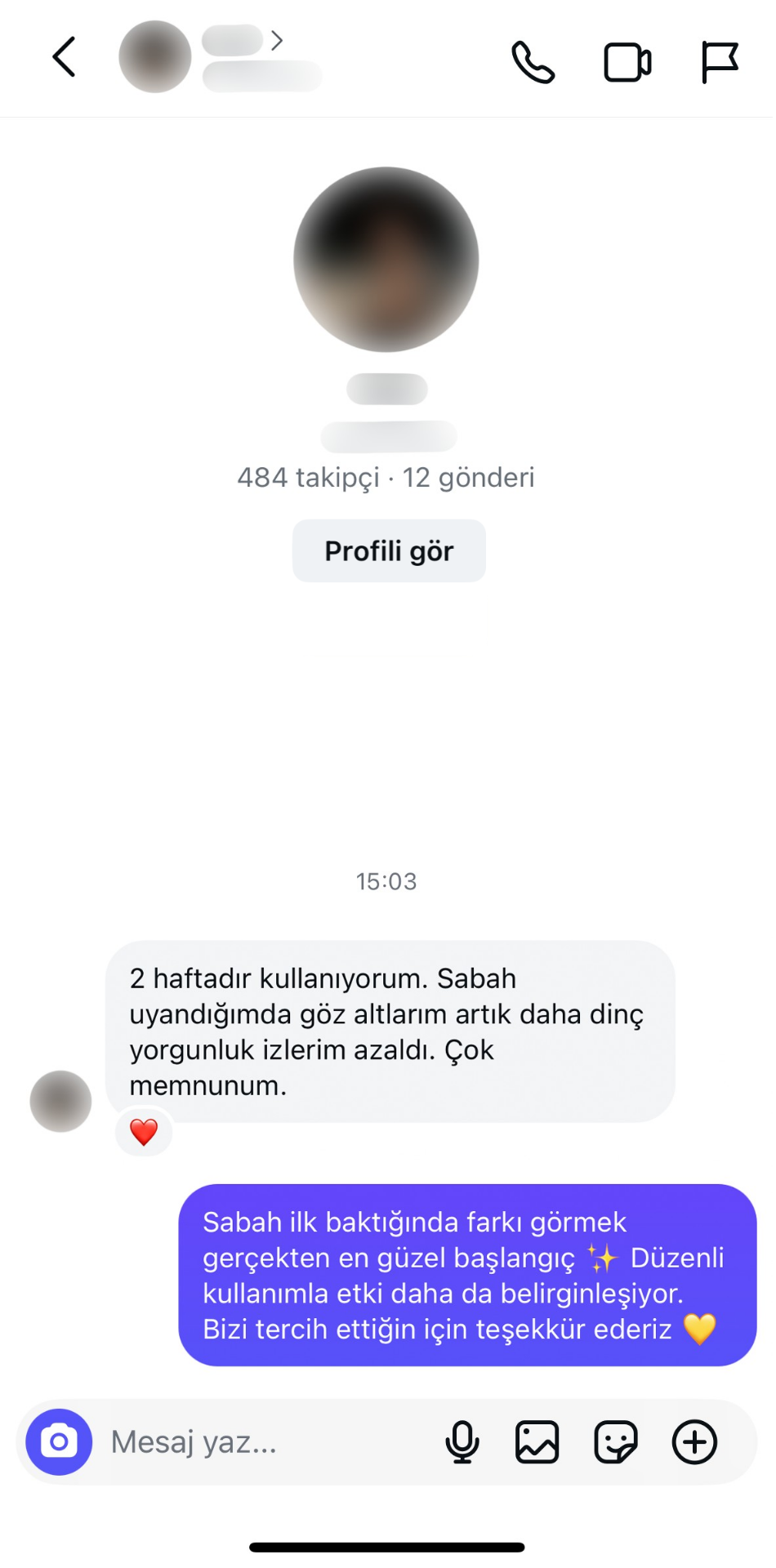Open the sticker picker

615,1442
